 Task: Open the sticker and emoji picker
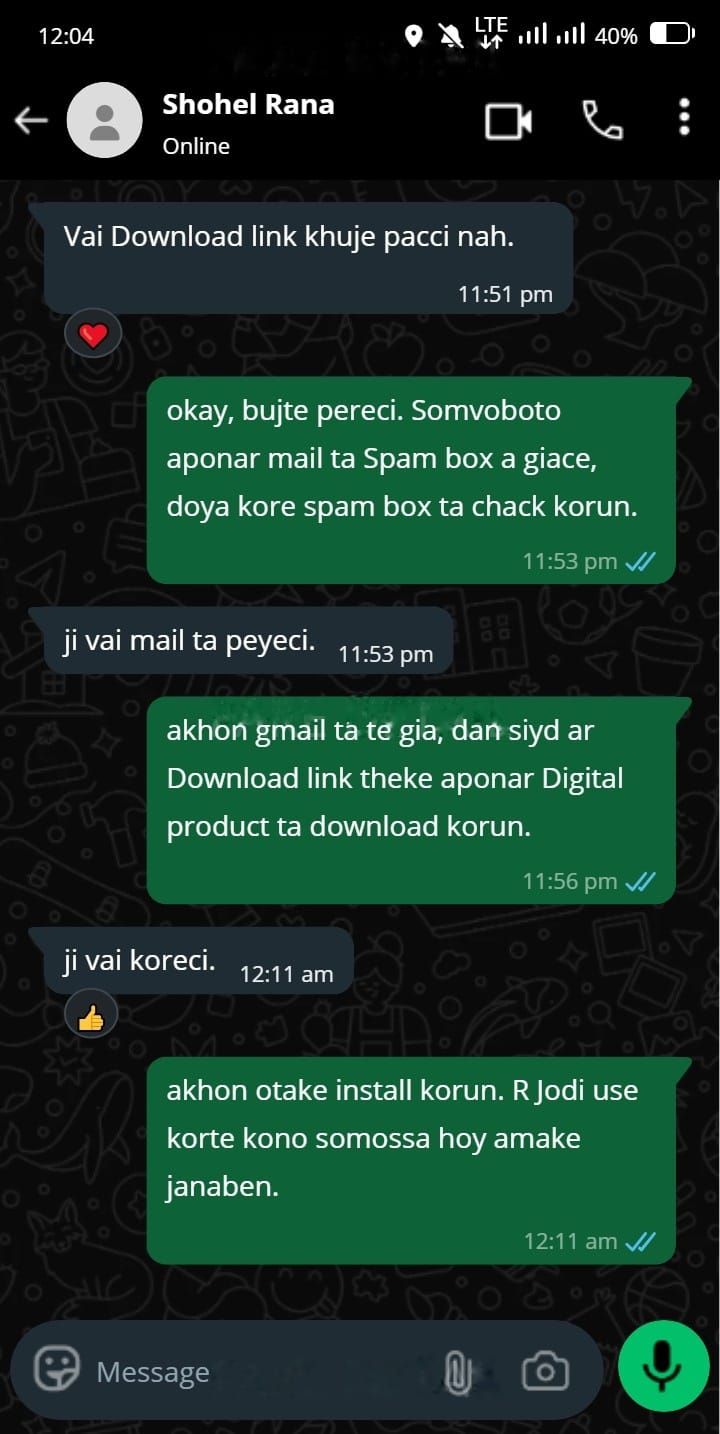(57, 1369)
